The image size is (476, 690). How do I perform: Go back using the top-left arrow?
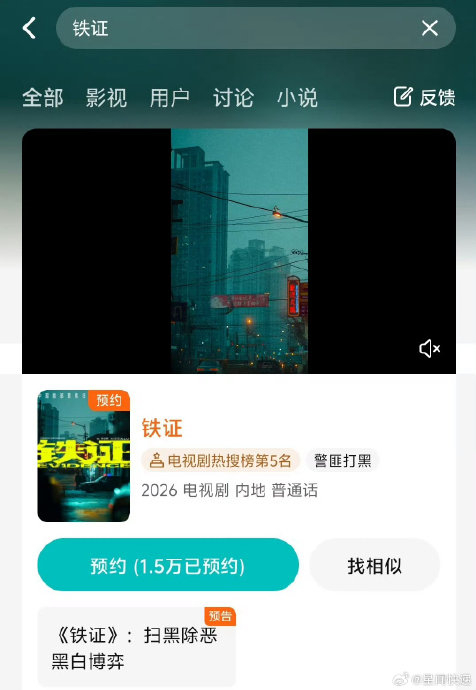click(x=29, y=28)
